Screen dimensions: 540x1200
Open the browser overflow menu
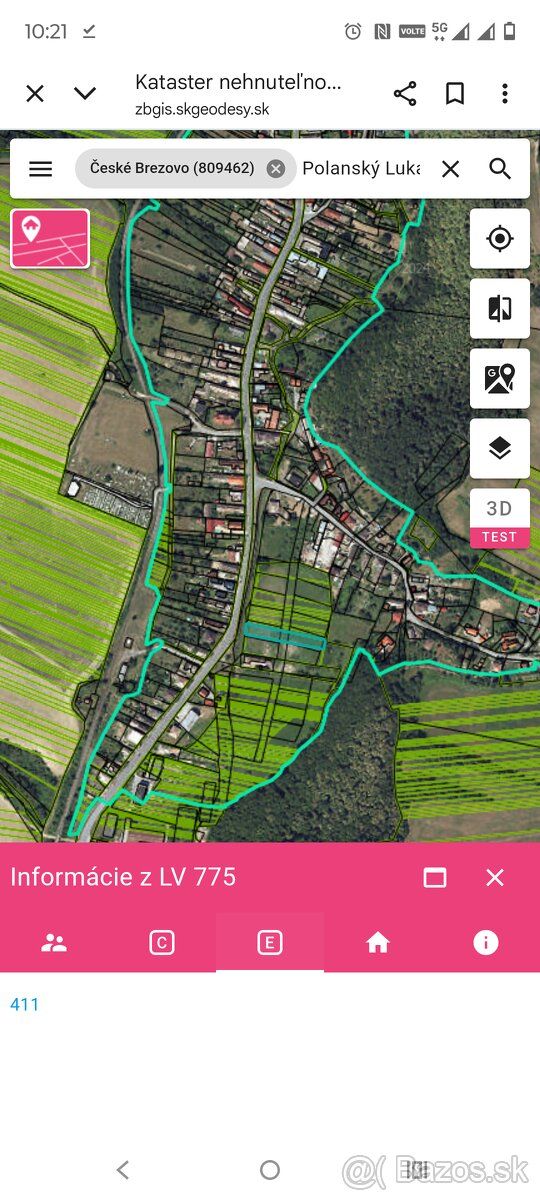(505, 94)
